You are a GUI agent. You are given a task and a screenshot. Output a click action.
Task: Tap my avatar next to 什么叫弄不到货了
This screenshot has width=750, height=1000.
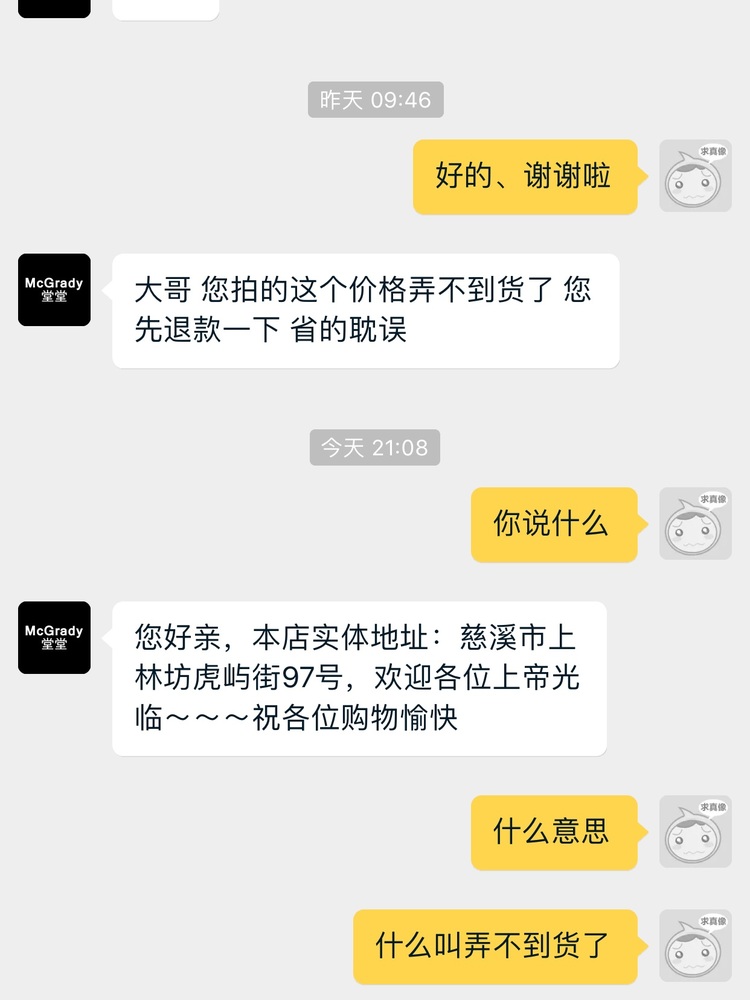click(x=695, y=946)
